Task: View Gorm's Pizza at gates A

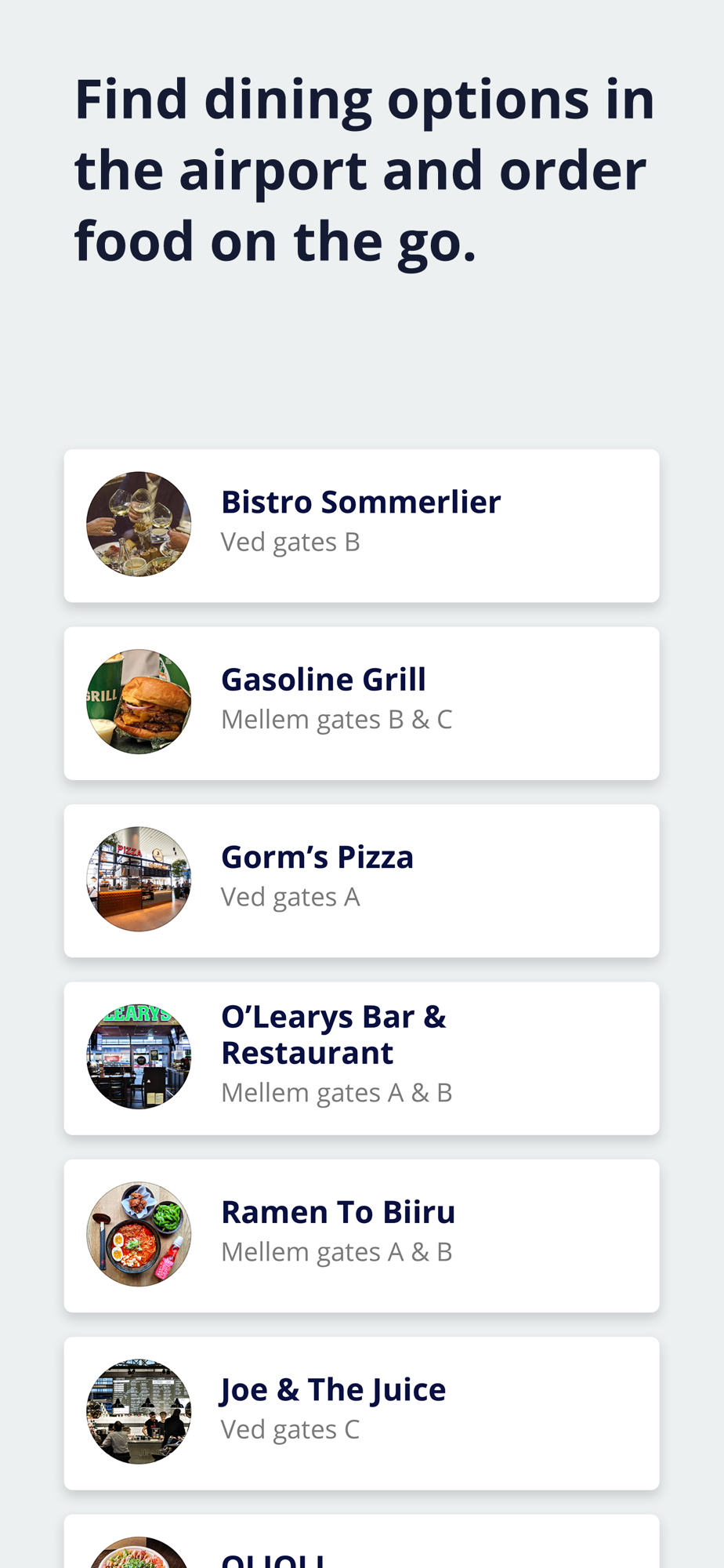Action: pos(361,880)
